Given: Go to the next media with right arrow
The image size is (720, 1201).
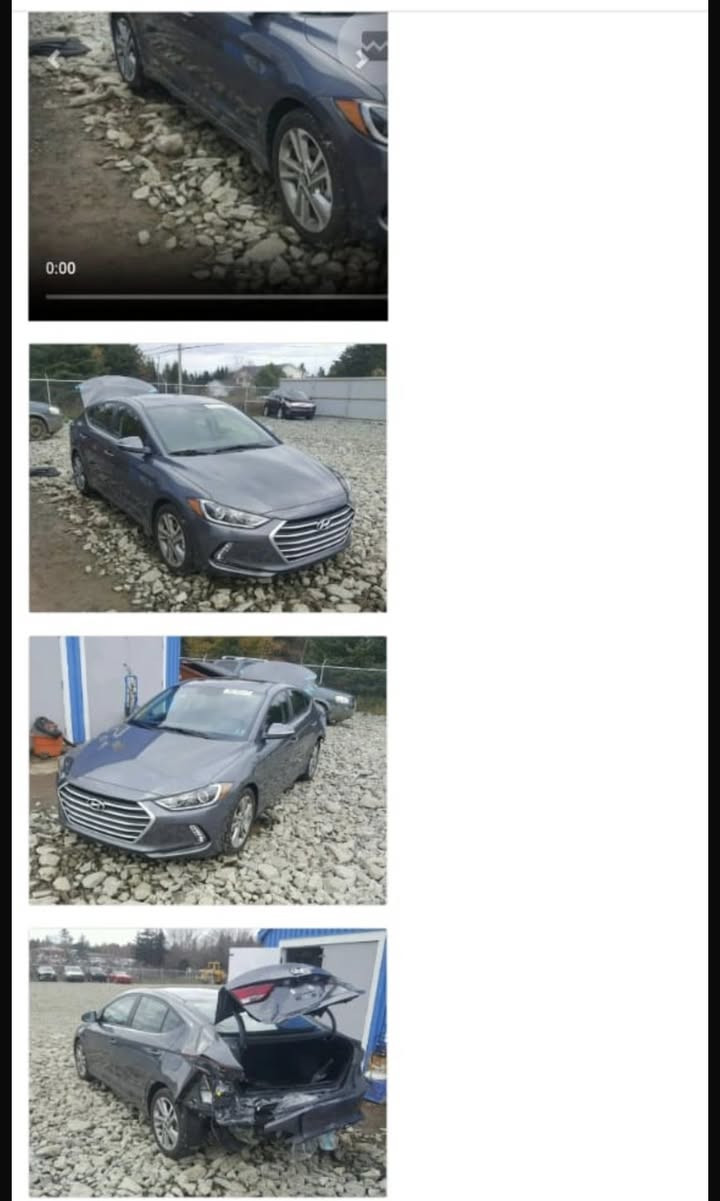Looking at the screenshot, I should point(361,58).
